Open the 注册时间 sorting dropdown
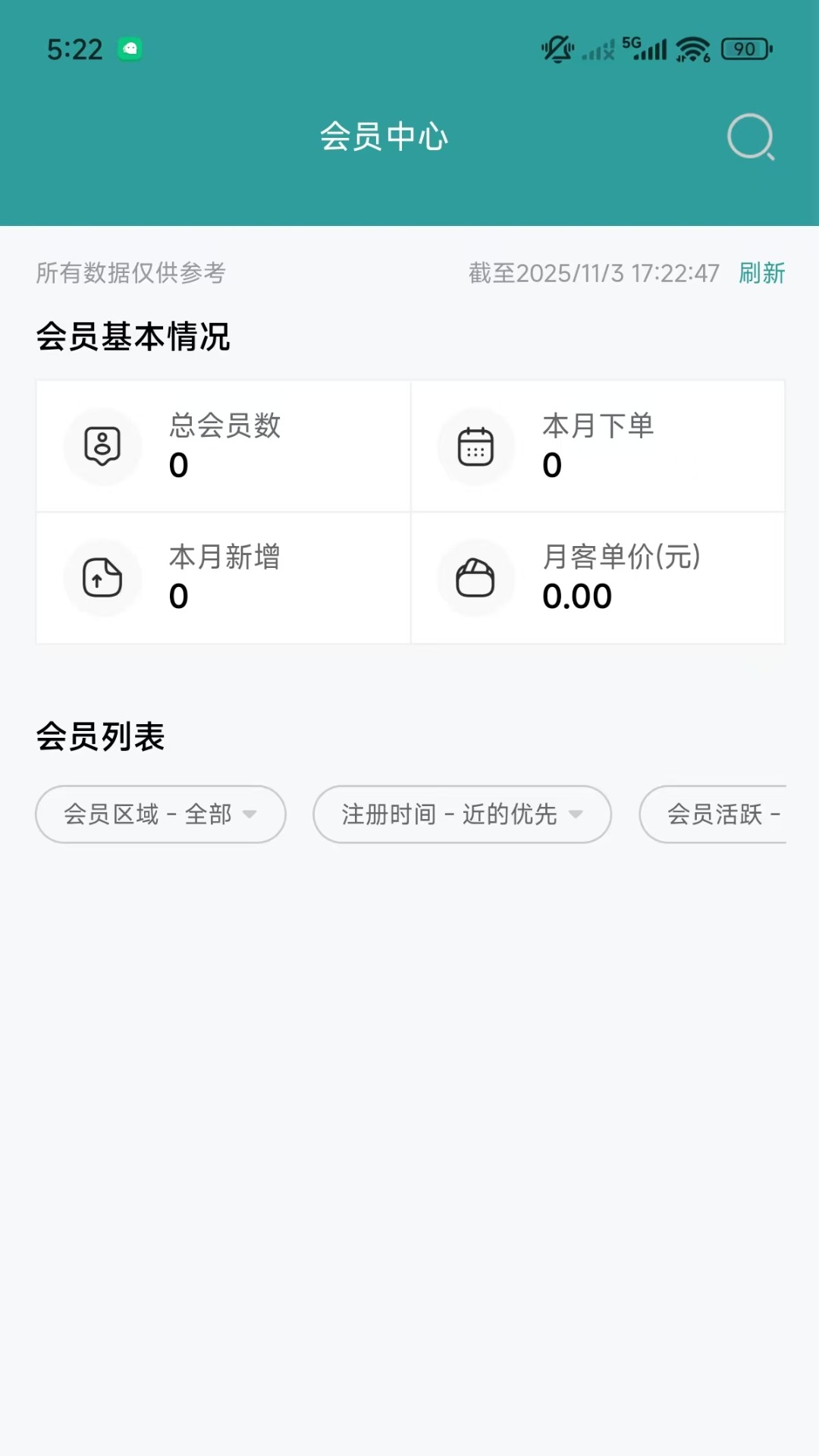The width and height of the screenshot is (819, 1456). 462,814
